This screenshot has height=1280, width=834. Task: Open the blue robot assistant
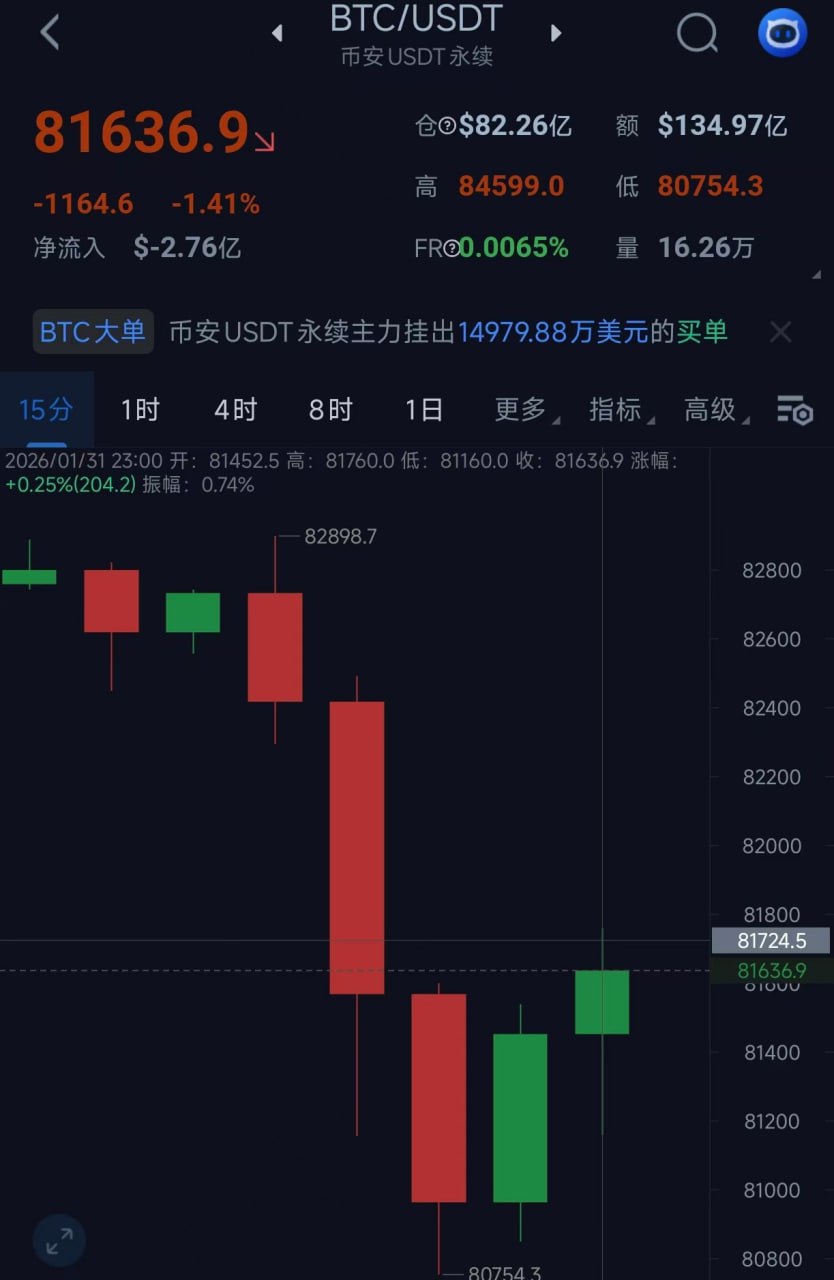(782, 33)
